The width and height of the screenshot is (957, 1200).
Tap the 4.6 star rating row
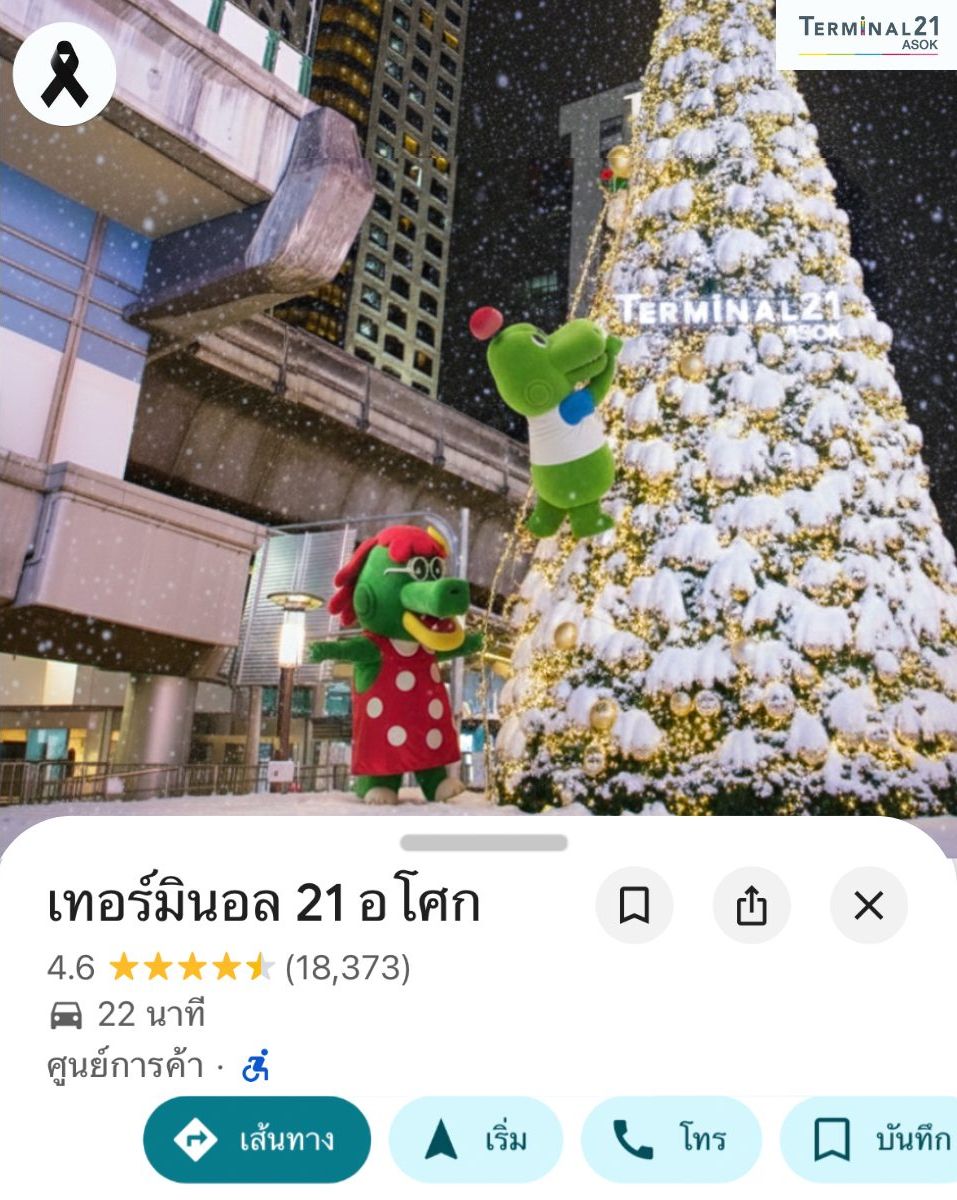pos(230,965)
